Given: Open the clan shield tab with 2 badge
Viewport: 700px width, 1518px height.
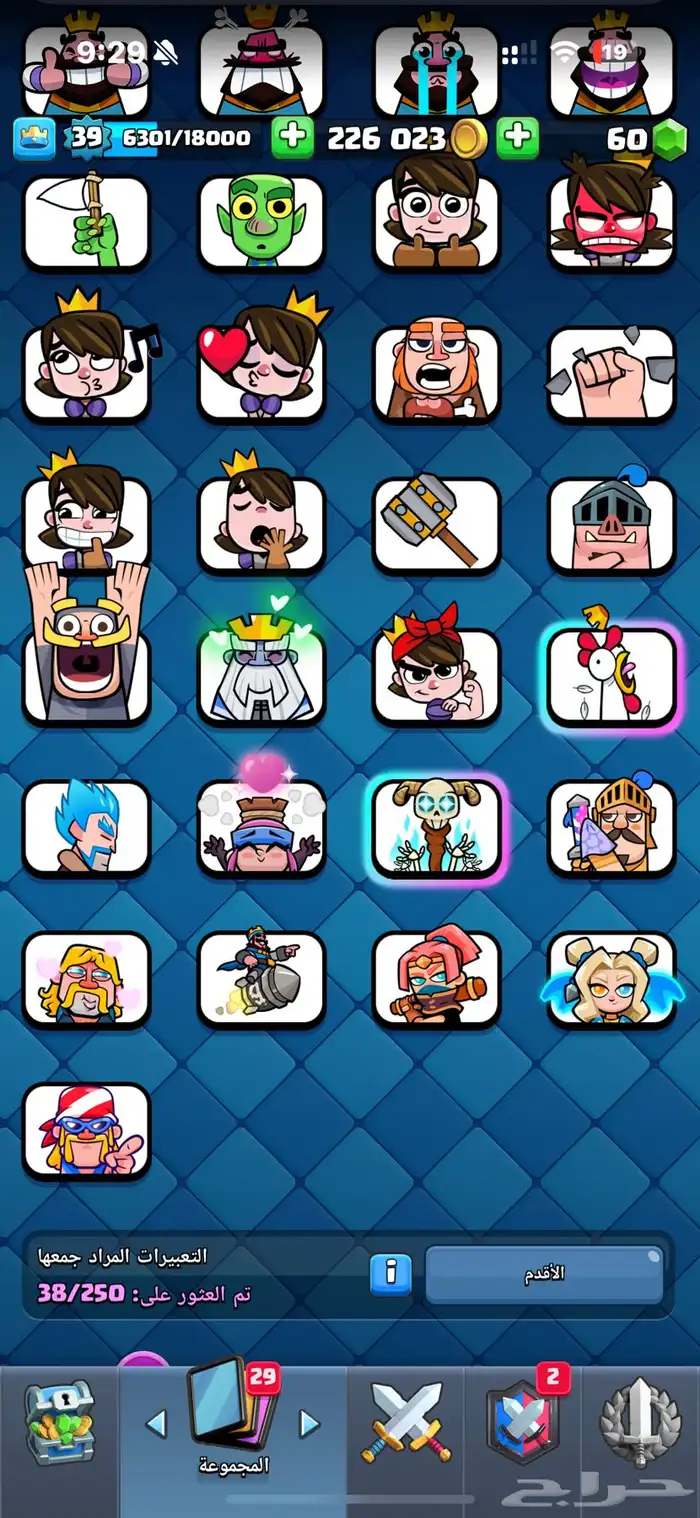Looking at the screenshot, I should click(522, 1424).
